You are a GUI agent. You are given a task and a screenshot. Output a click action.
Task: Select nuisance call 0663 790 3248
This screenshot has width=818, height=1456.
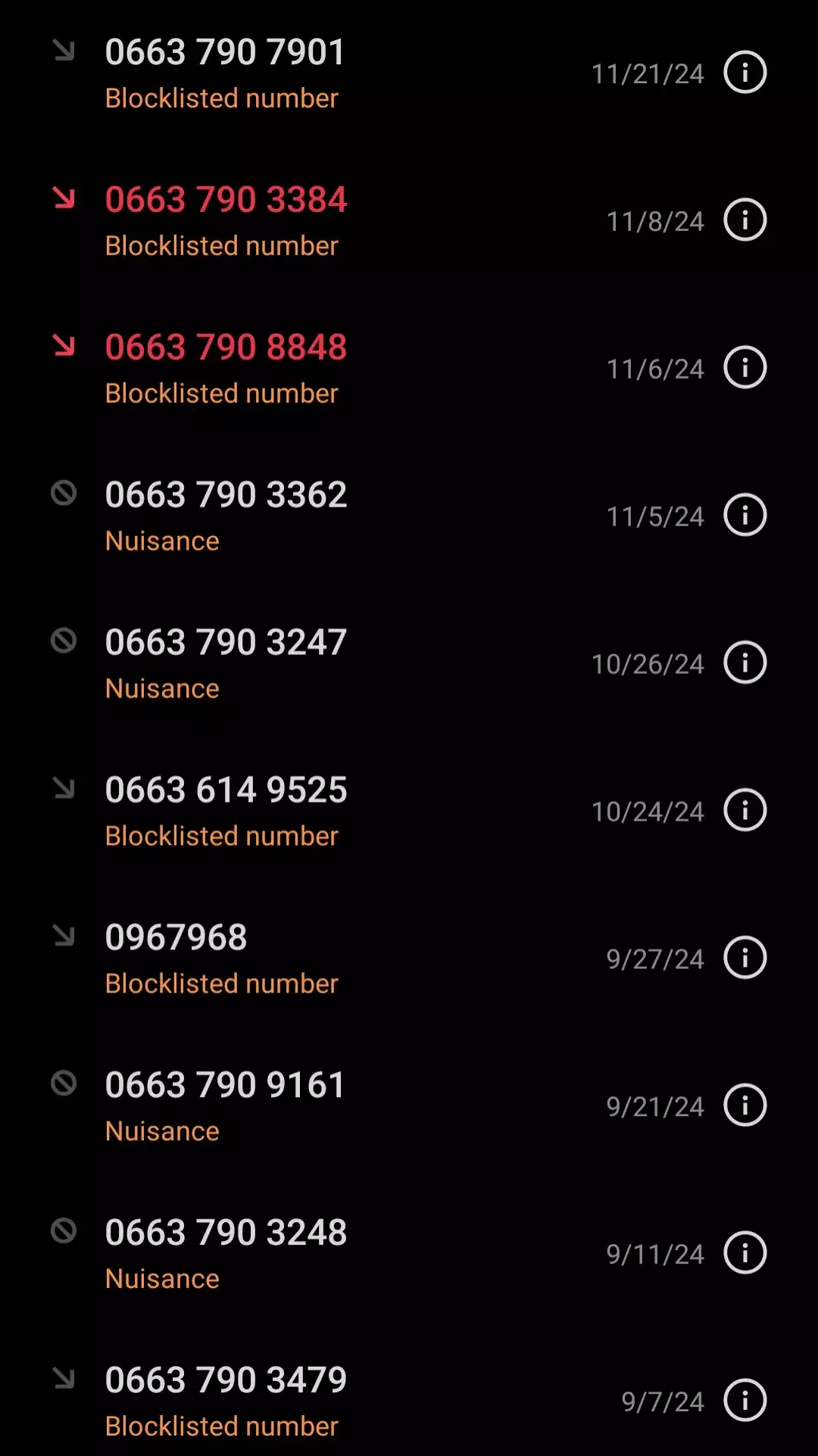[303, 1253]
